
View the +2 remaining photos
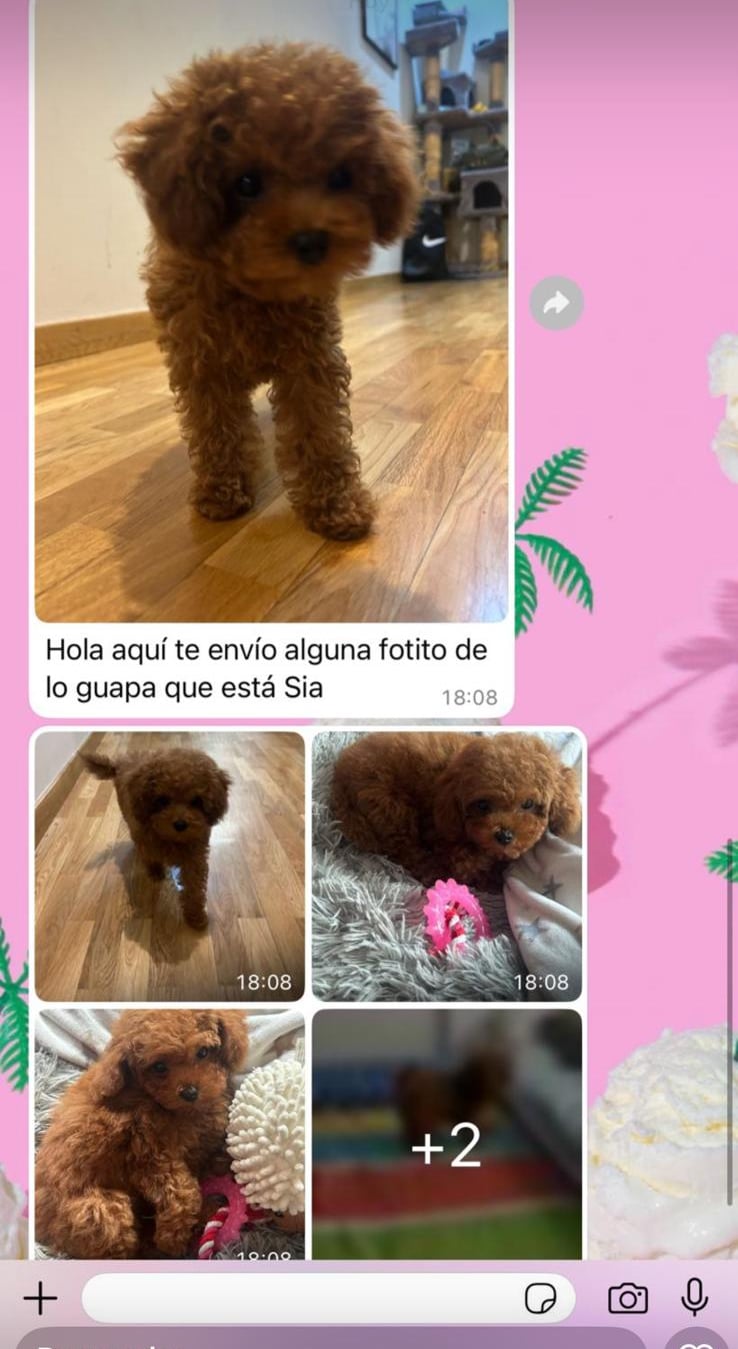coord(447,1133)
